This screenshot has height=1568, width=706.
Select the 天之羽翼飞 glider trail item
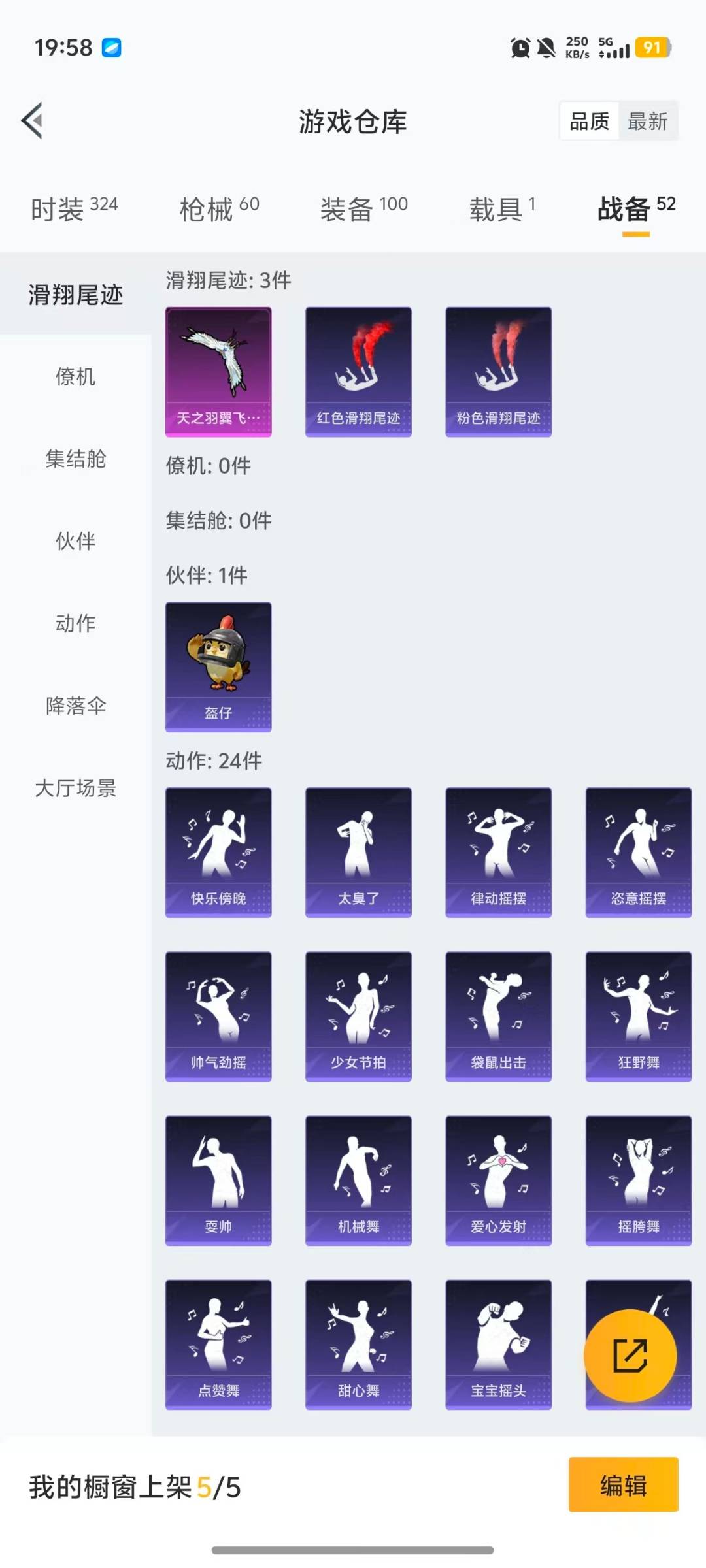tap(218, 370)
